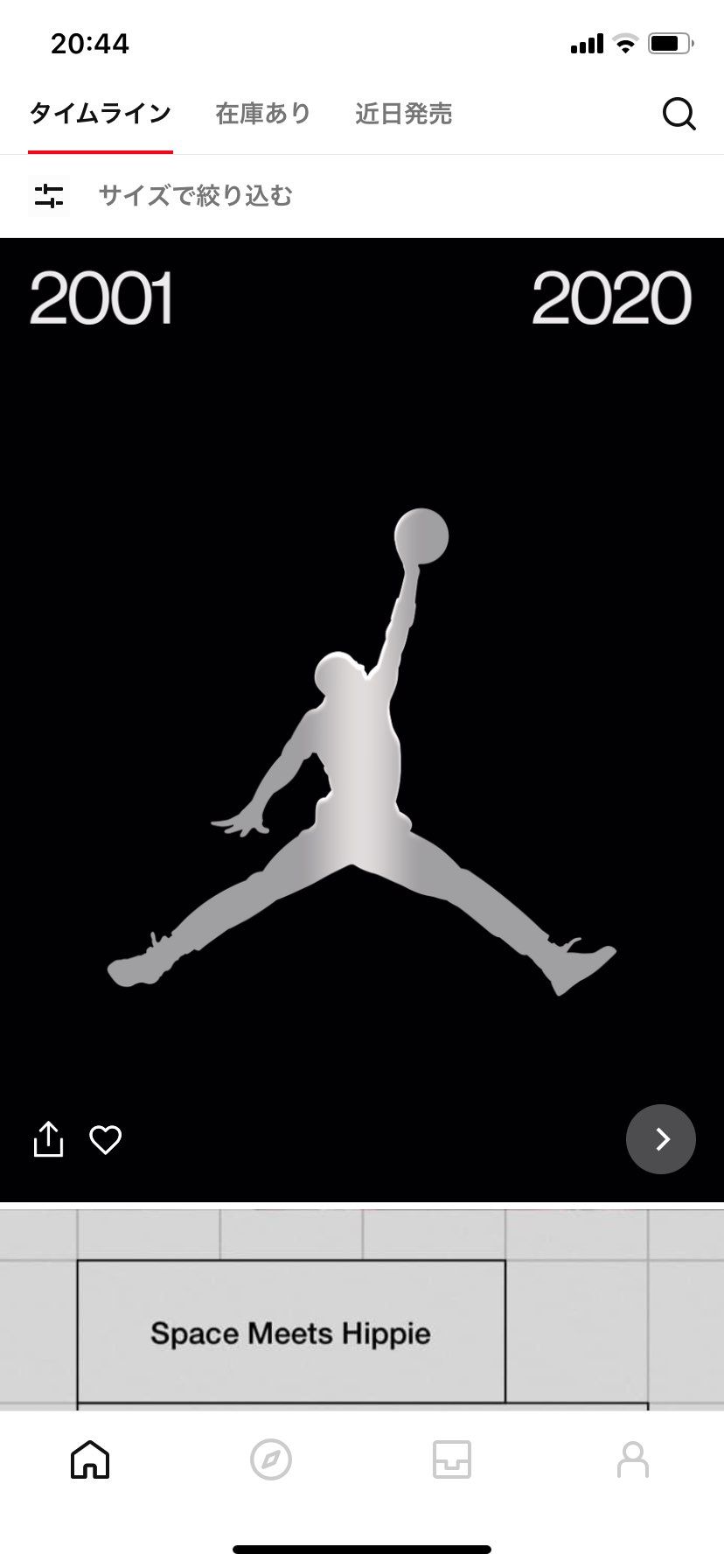Open the compass discover tab
724x1568 pixels.
(x=271, y=1459)
